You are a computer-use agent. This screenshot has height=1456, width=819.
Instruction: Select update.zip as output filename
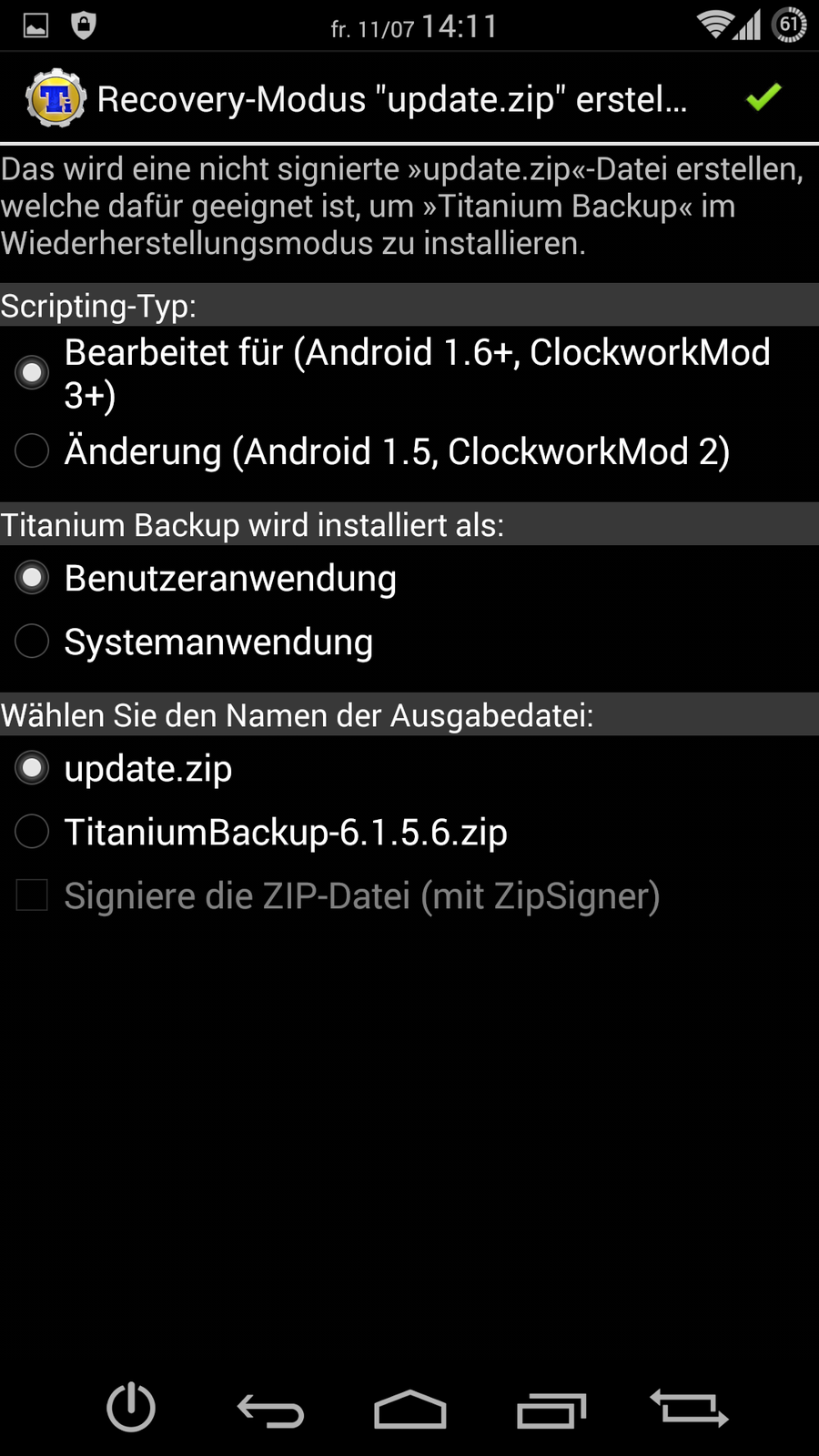point(32,768)
